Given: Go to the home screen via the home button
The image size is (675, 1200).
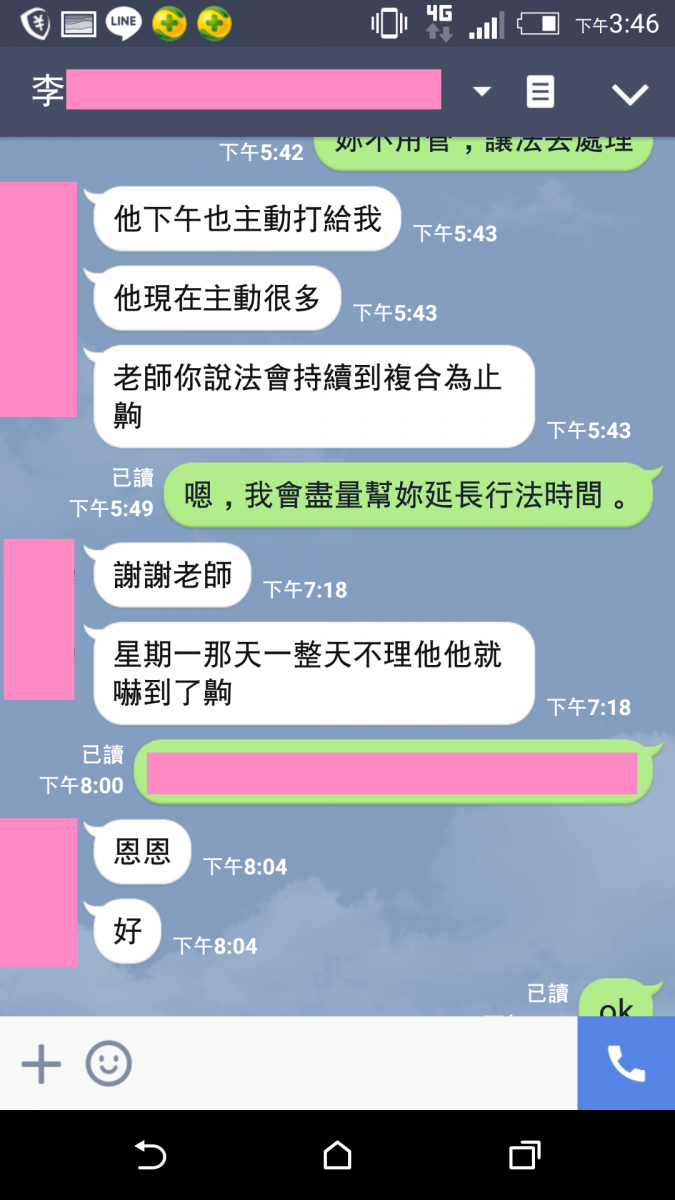Looking at the screenshot, I should click(337, 1156).
